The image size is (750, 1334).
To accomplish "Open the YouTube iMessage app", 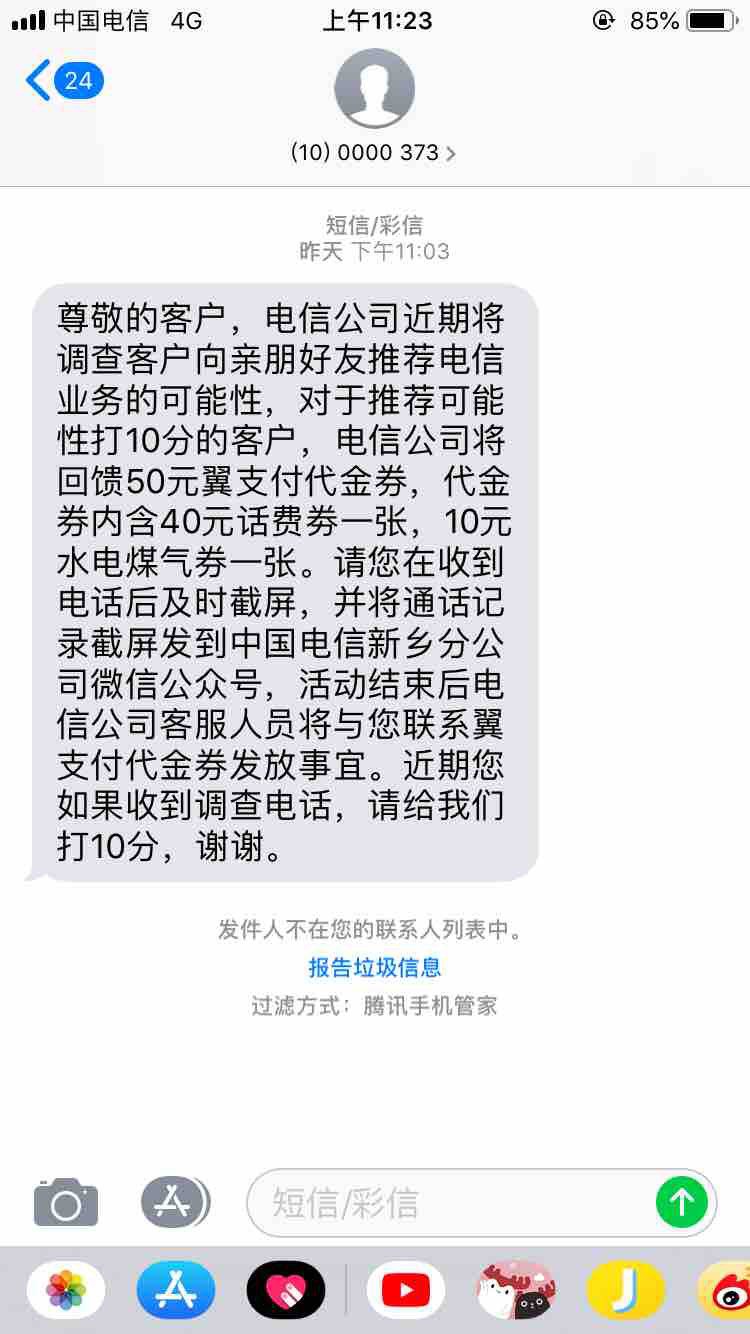I will [406, 1290].
